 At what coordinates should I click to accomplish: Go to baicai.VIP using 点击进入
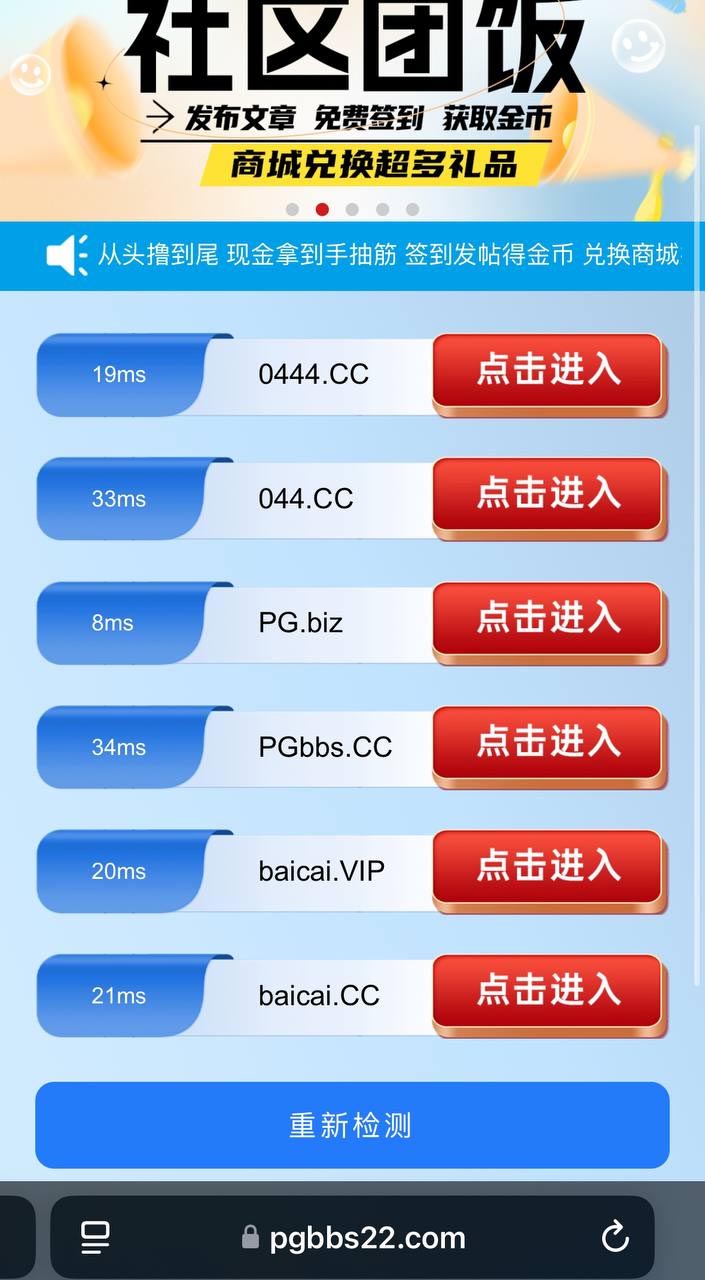click(548, 868)
